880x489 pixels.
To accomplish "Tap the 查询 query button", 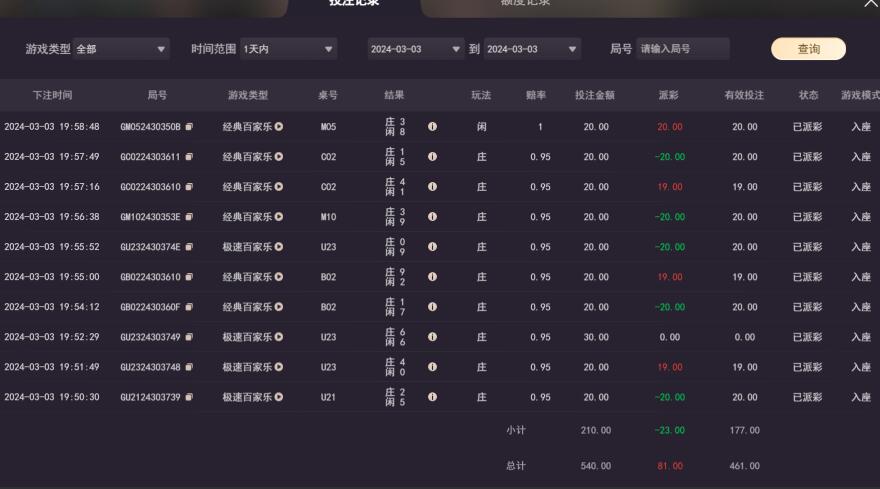I will tap(808, 49).
